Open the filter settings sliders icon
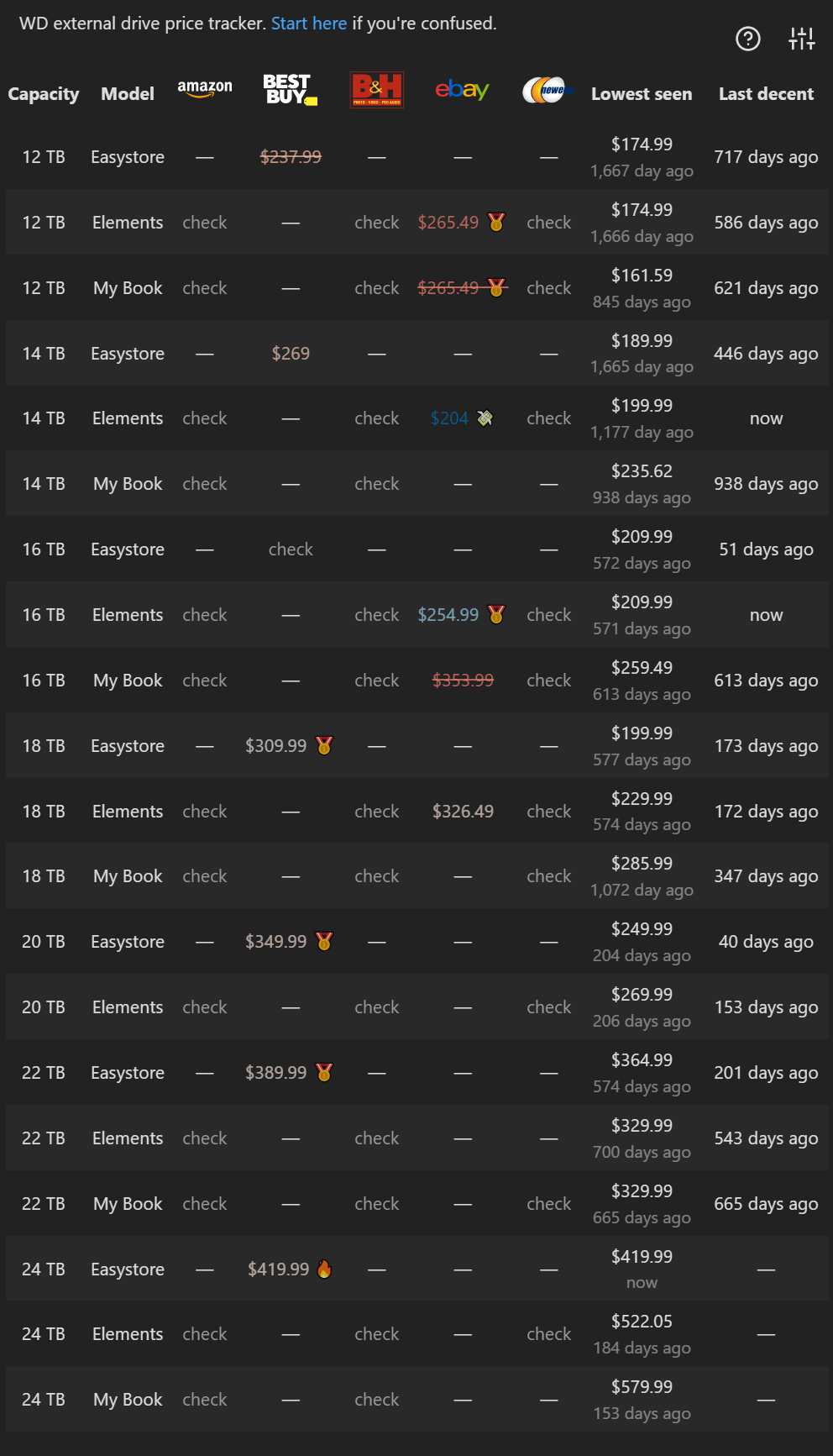 pyautogui.click(x=802, y=39)
